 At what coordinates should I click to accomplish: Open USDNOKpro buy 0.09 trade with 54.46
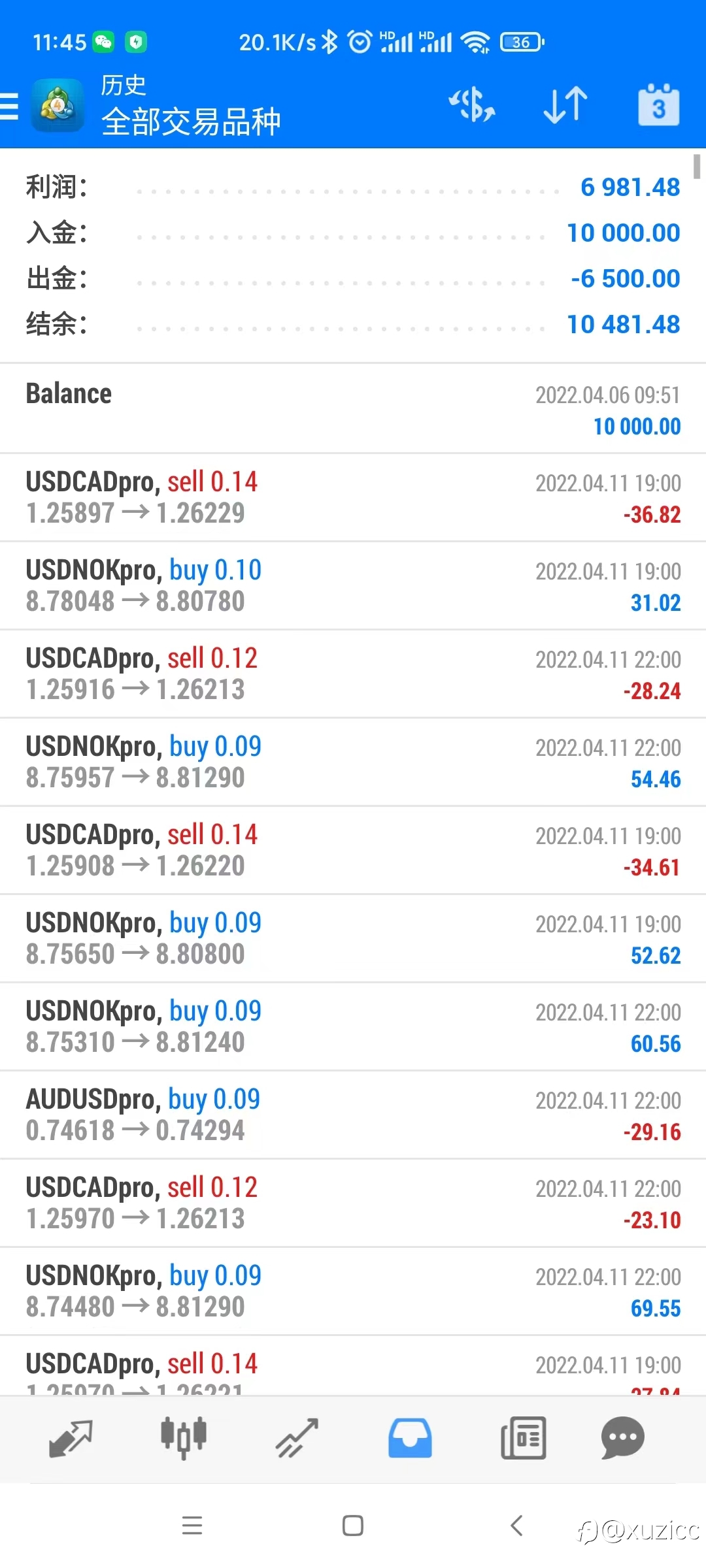(353, 762)
